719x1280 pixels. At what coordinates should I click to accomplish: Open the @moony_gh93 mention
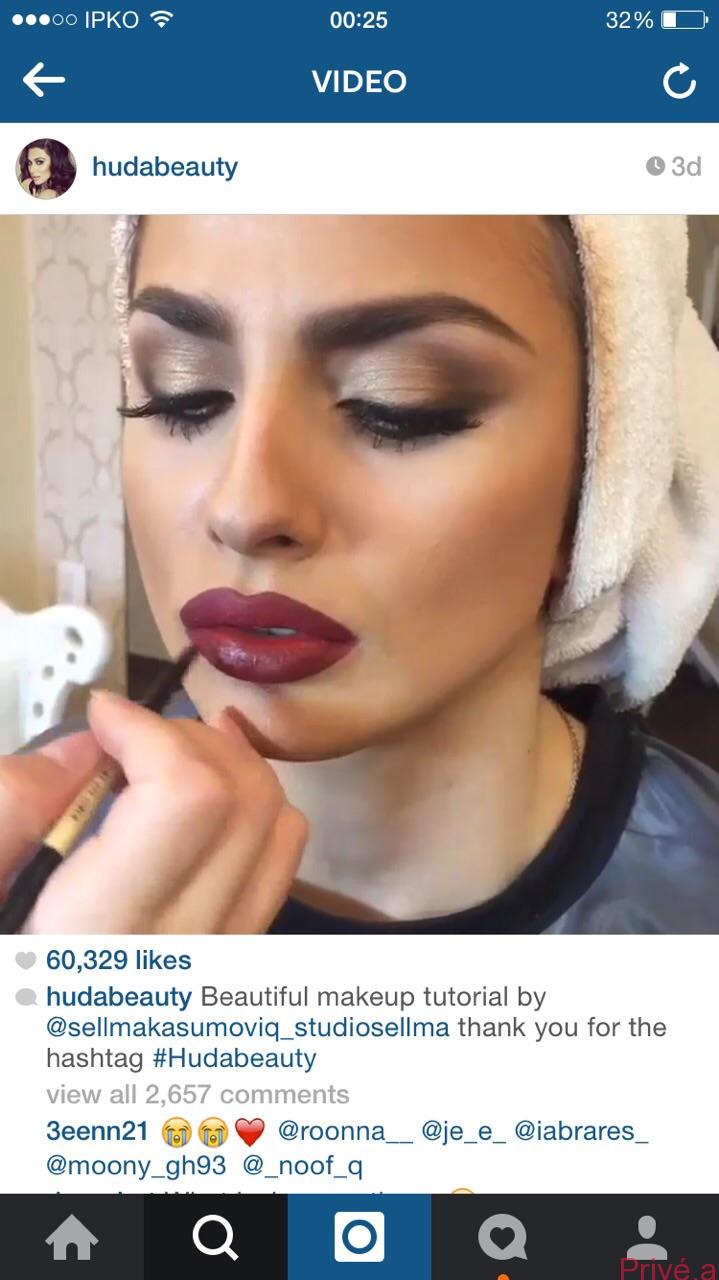click(x=136, y=1165)
